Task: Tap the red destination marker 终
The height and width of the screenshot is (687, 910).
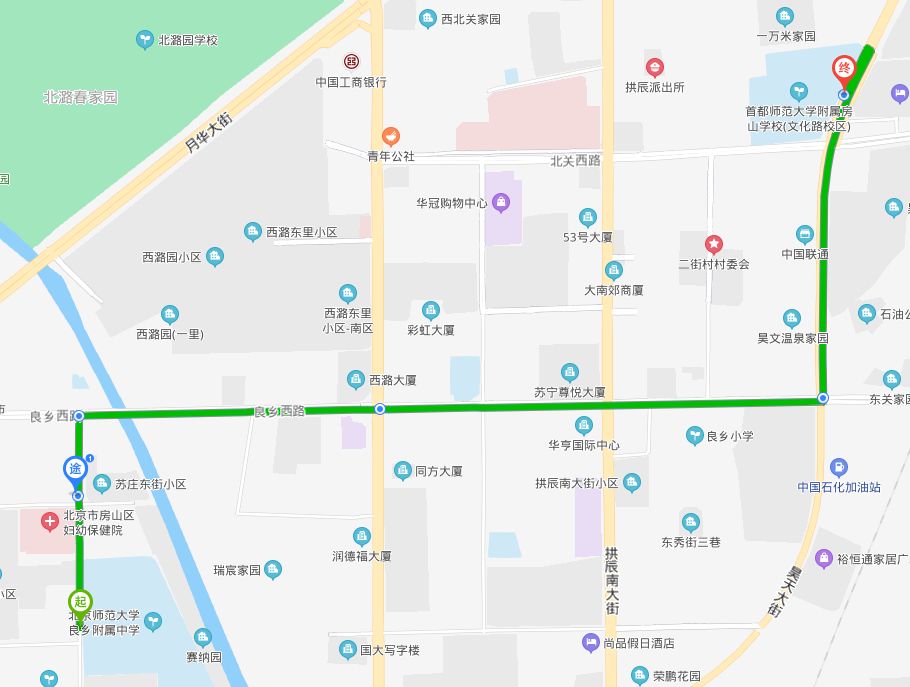Action: (844, 69)
